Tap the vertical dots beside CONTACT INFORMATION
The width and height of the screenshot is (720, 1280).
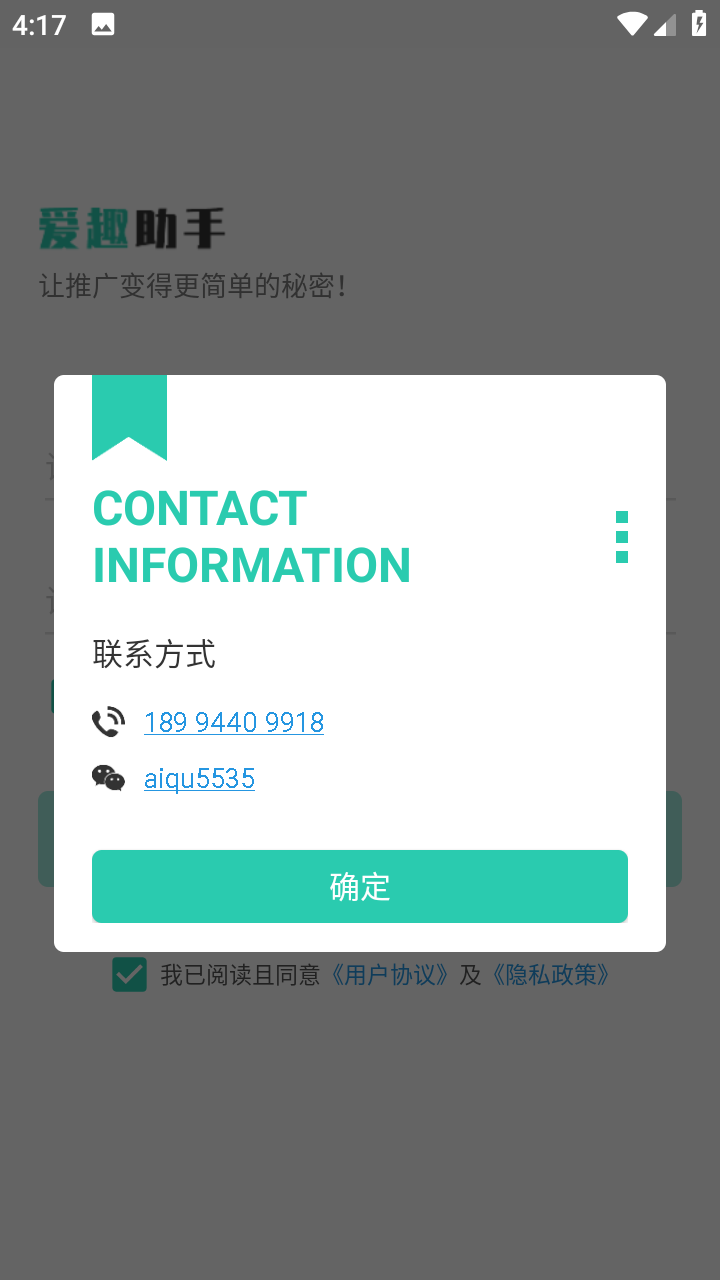pos(621,537)
